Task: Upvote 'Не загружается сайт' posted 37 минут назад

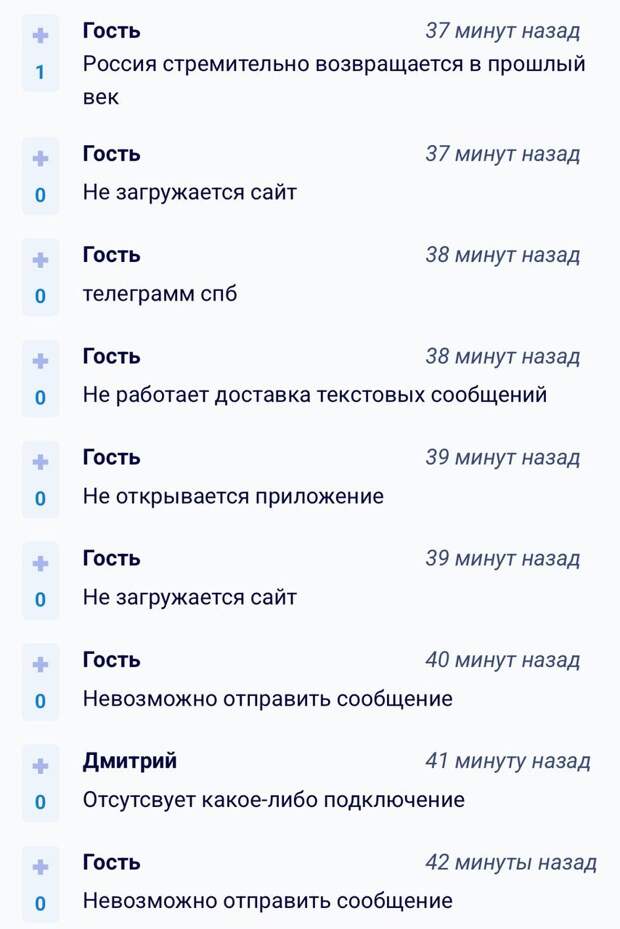Action: [x=40, y=158]
